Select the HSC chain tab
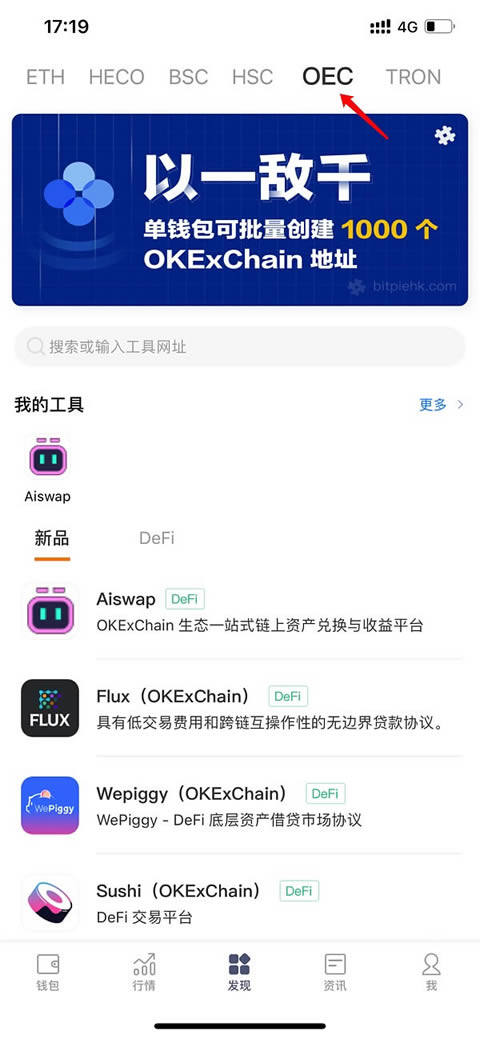The width and height of the screenshot is (480, 1039). tap(253, 77)
